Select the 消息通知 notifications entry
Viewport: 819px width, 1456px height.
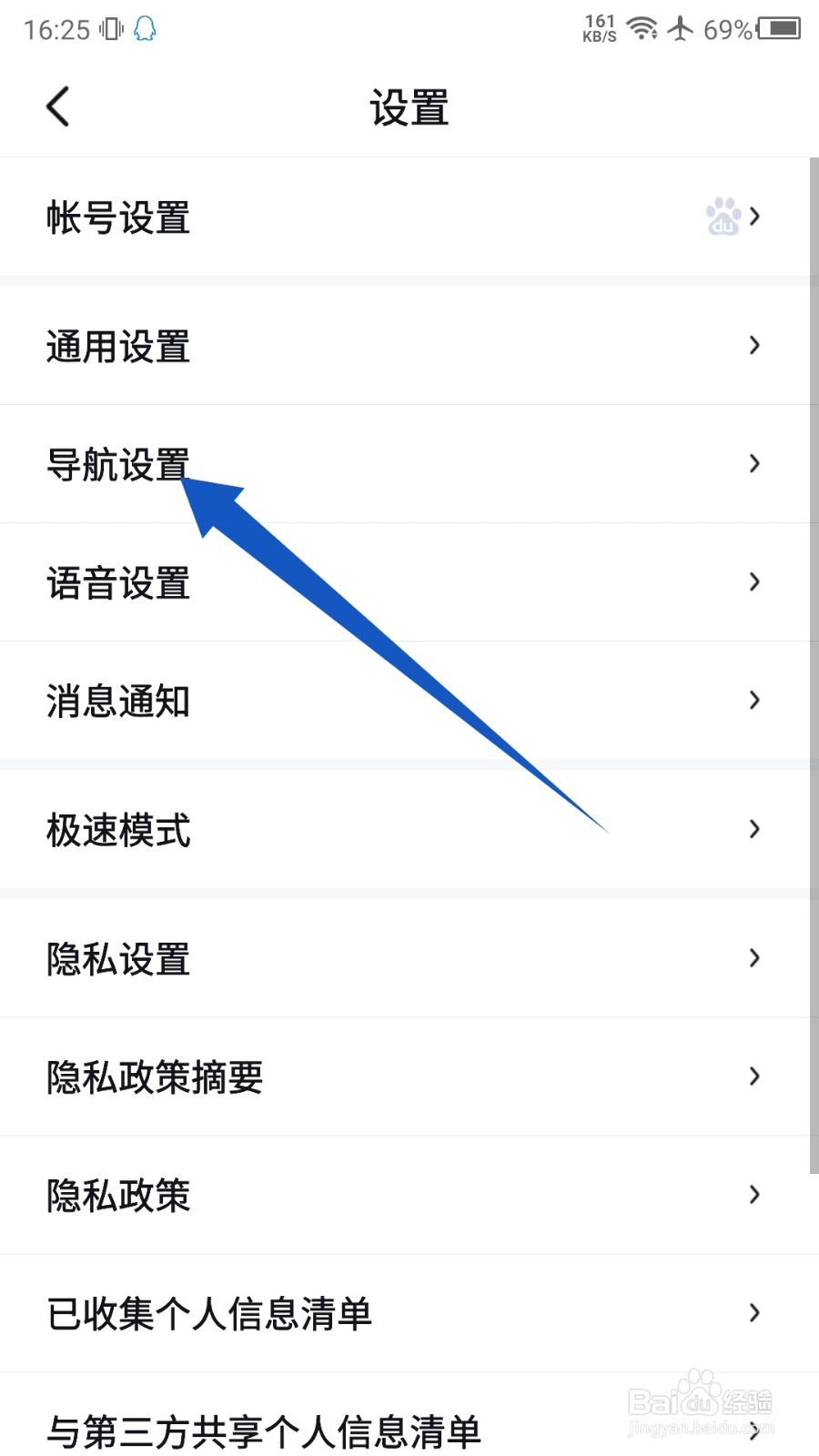coord(118,701)
